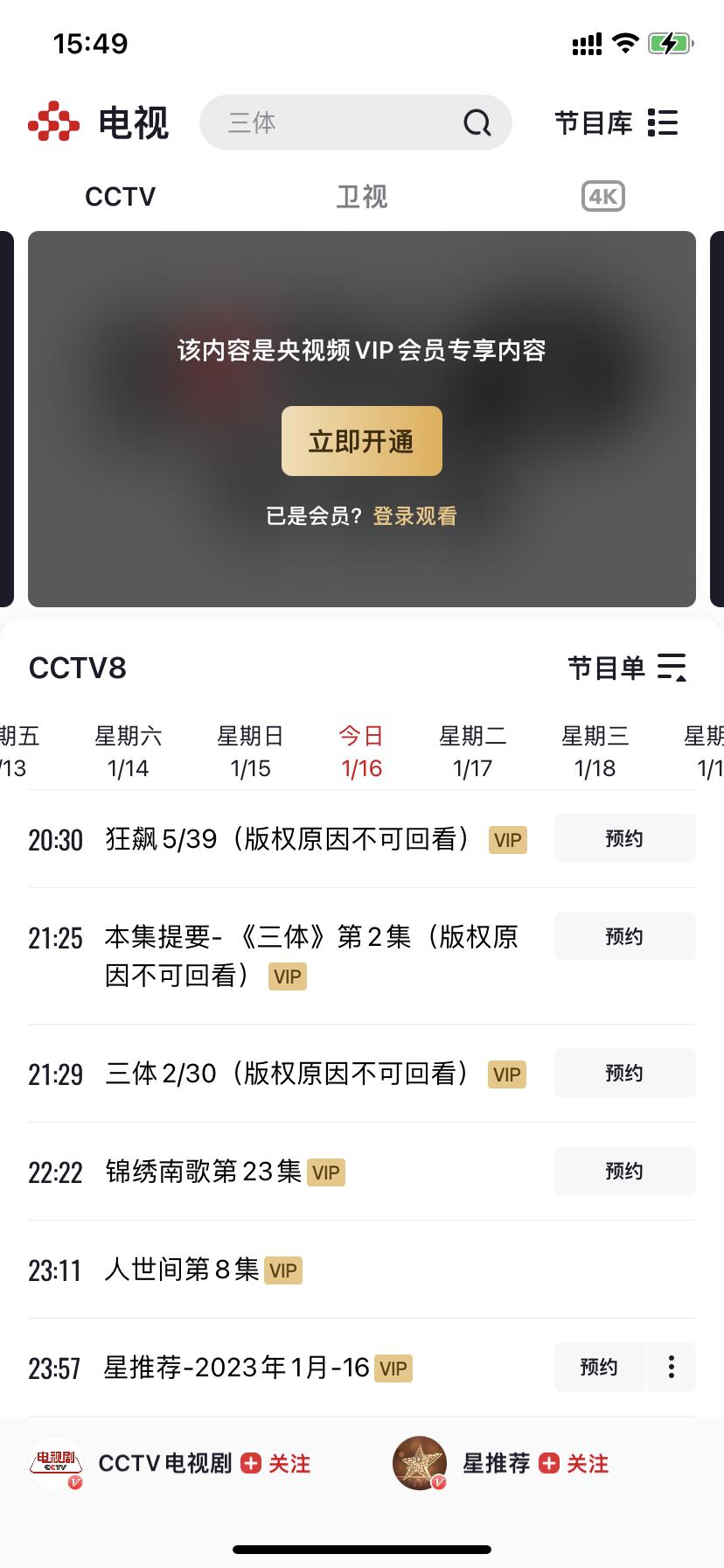The image size is (724, 1568).
Task: Open the 节目单 schedule list
Action: click(626, 668)
